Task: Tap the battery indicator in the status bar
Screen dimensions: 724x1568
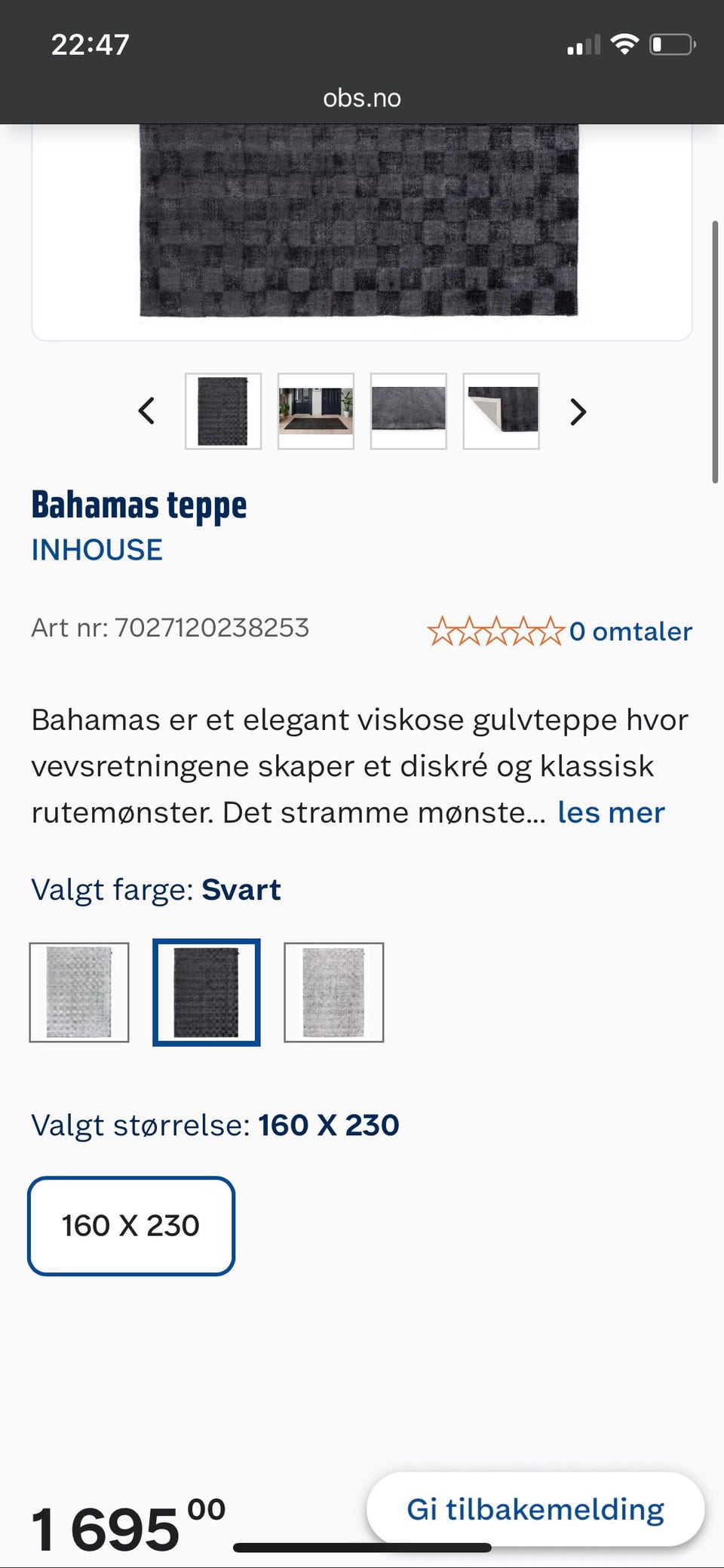Action: tap(673, 43)
